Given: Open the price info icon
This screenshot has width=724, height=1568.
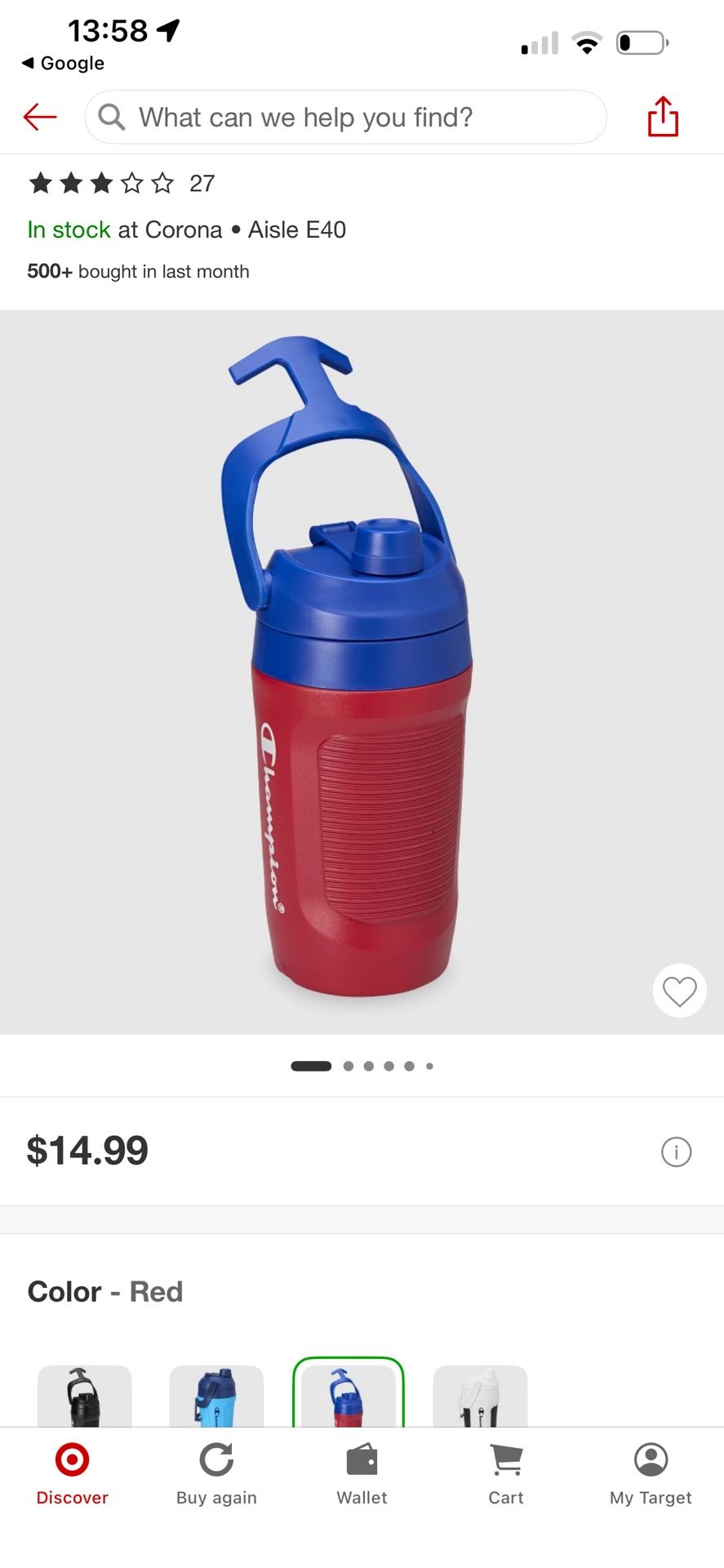Looking at the screenshot, I should coord(676,1151).
